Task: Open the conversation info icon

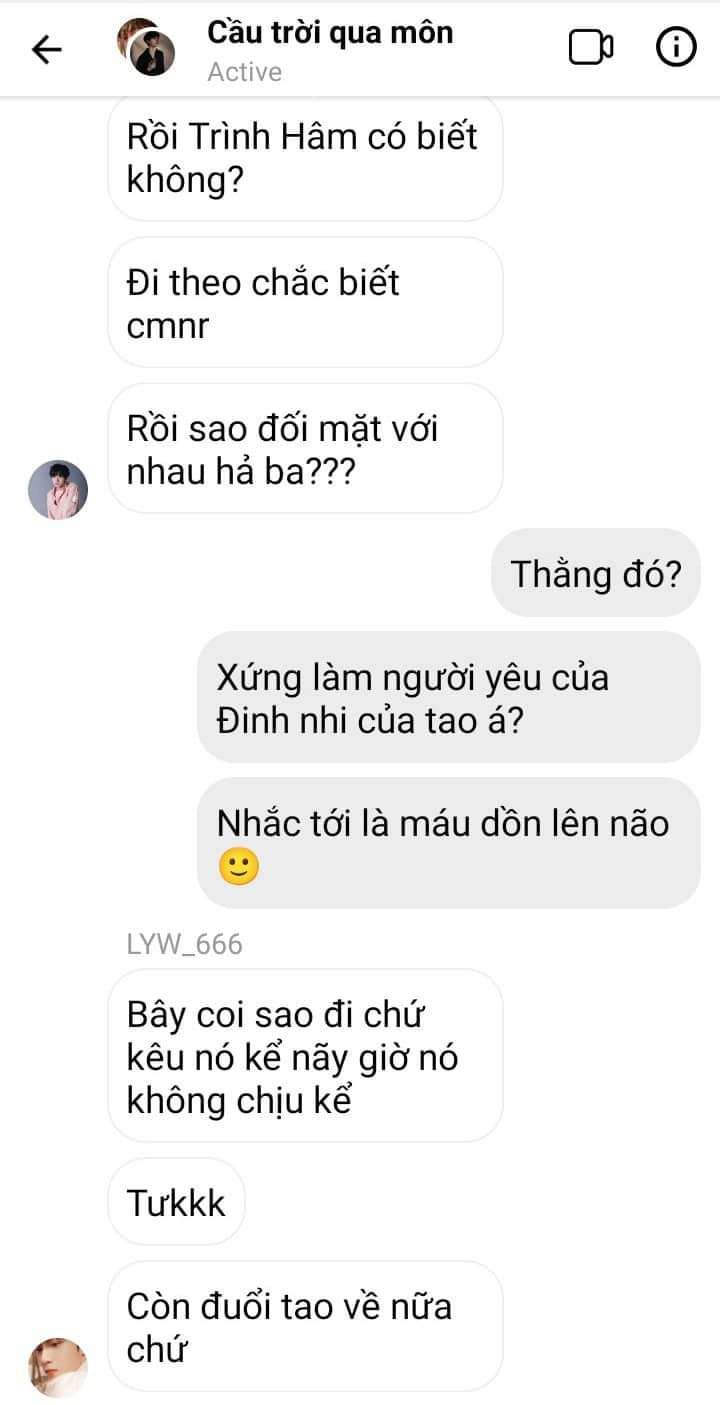Action: tap(676, 48)
